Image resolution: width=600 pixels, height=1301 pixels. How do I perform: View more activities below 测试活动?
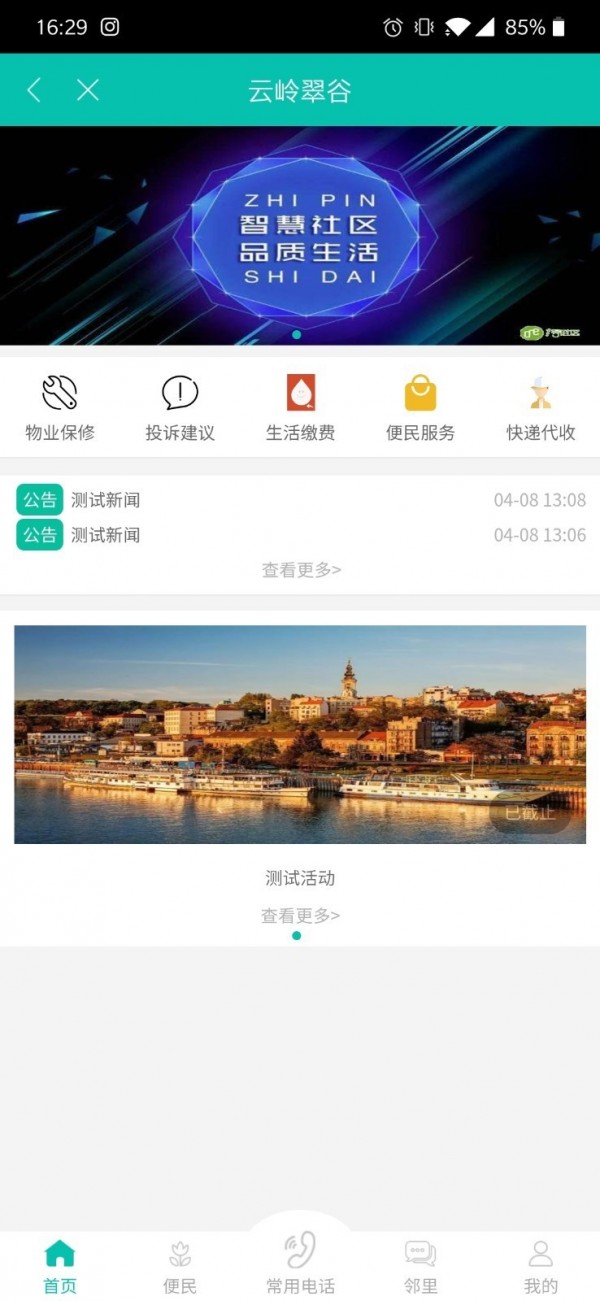pyautogui.click(x=300, y=915)
